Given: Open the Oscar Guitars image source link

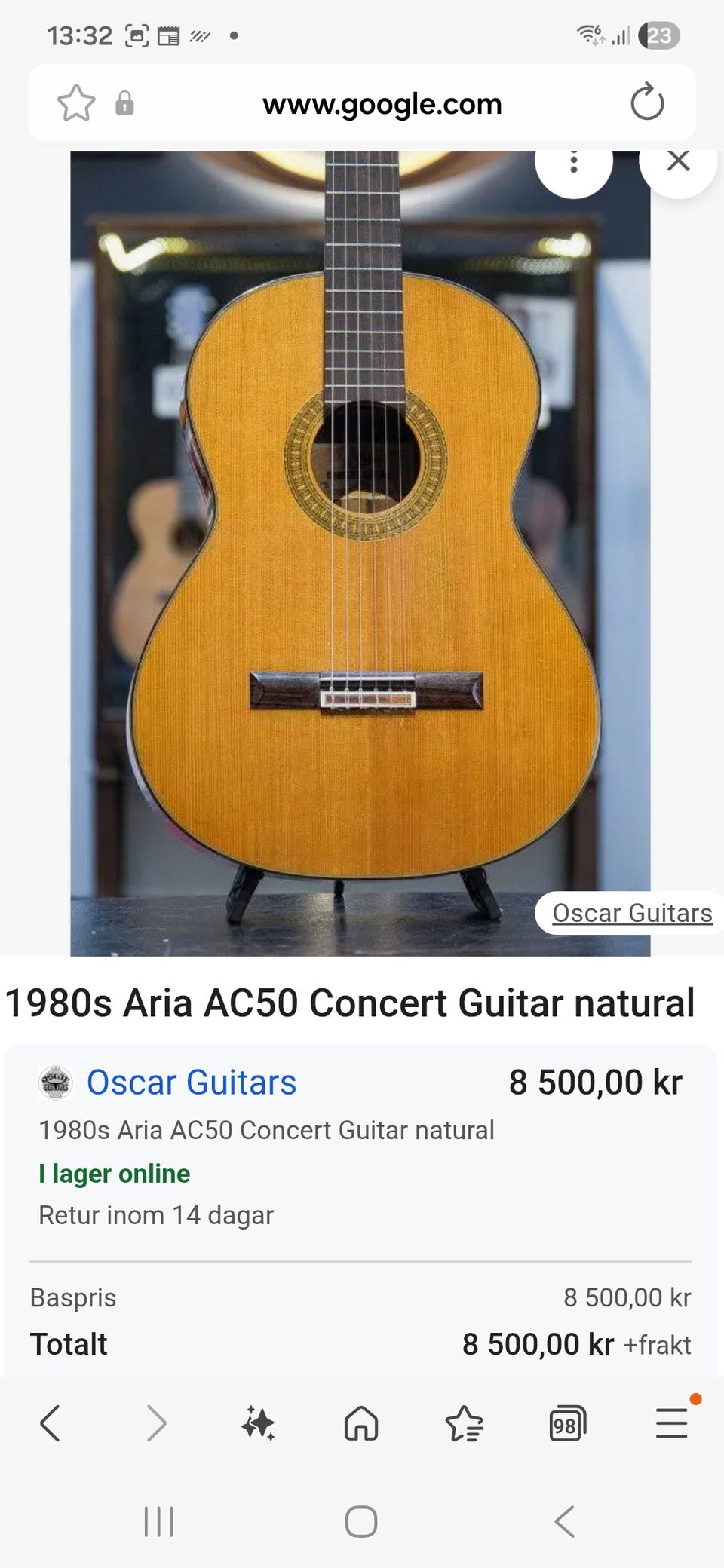Looking at the screenshot, I should tap(632, 913).
